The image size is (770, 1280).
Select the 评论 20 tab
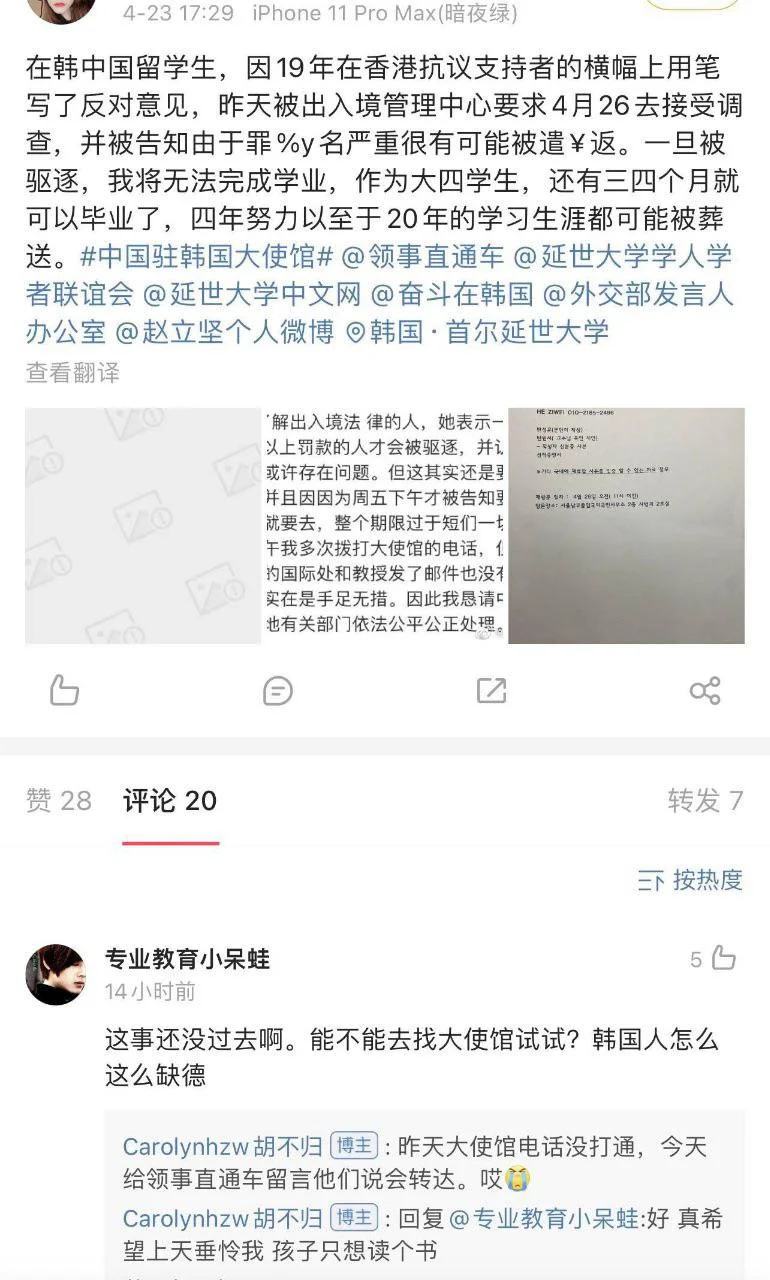pos(170,800)
